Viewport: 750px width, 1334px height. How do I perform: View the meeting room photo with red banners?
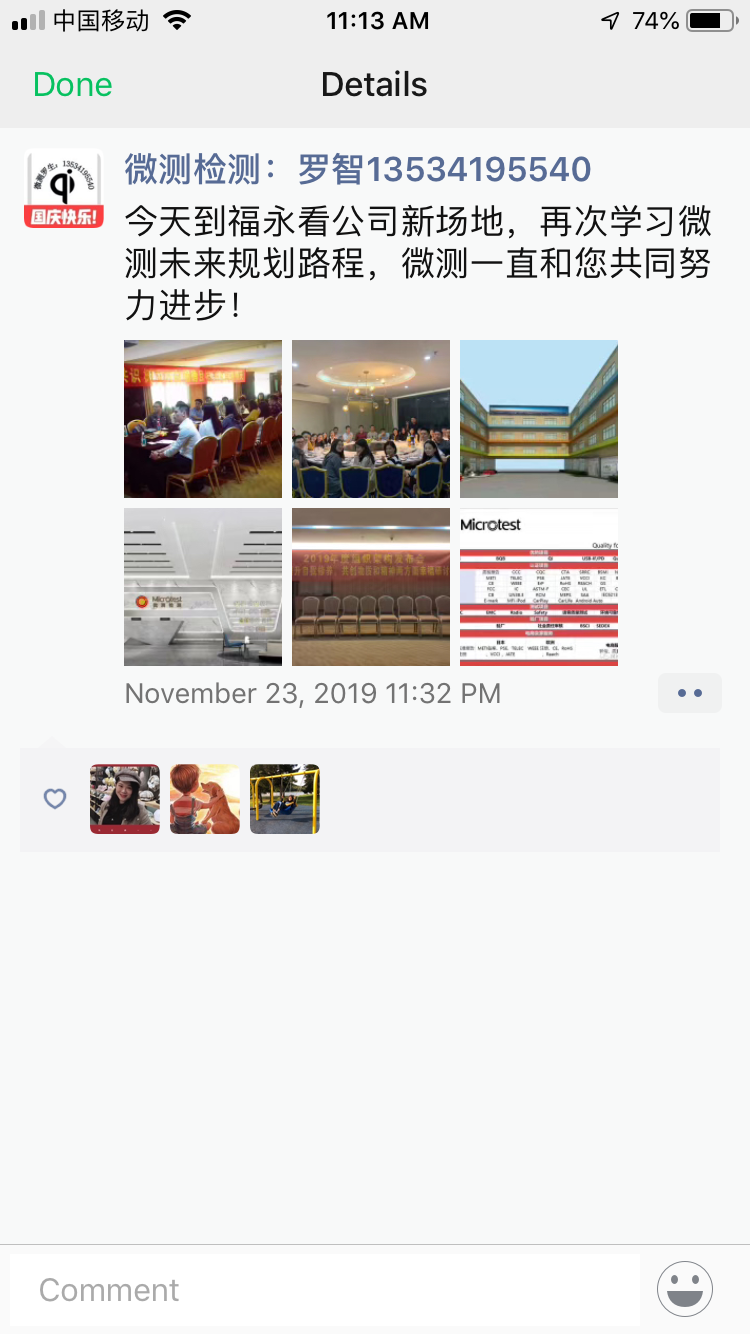click(x=203, y=419)
